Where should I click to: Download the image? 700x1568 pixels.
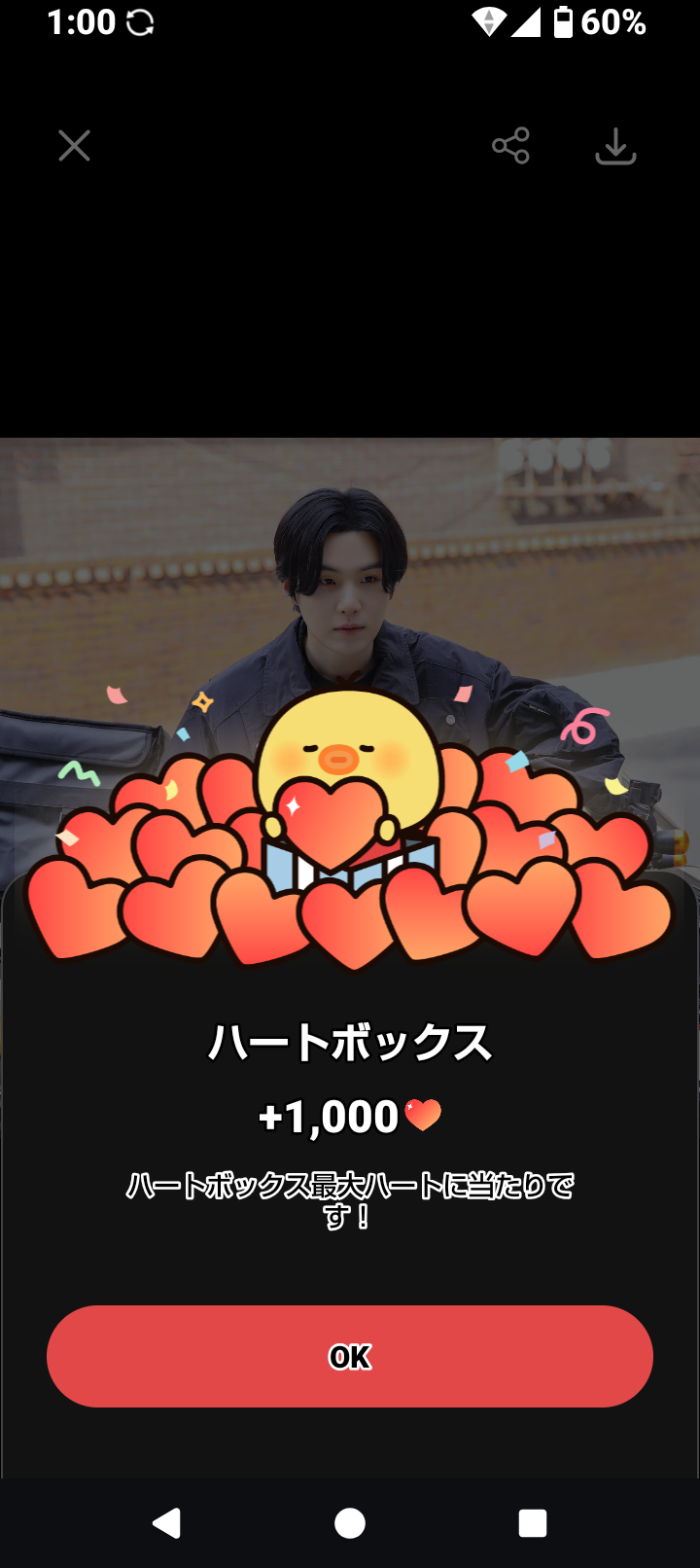pos(615,146)
